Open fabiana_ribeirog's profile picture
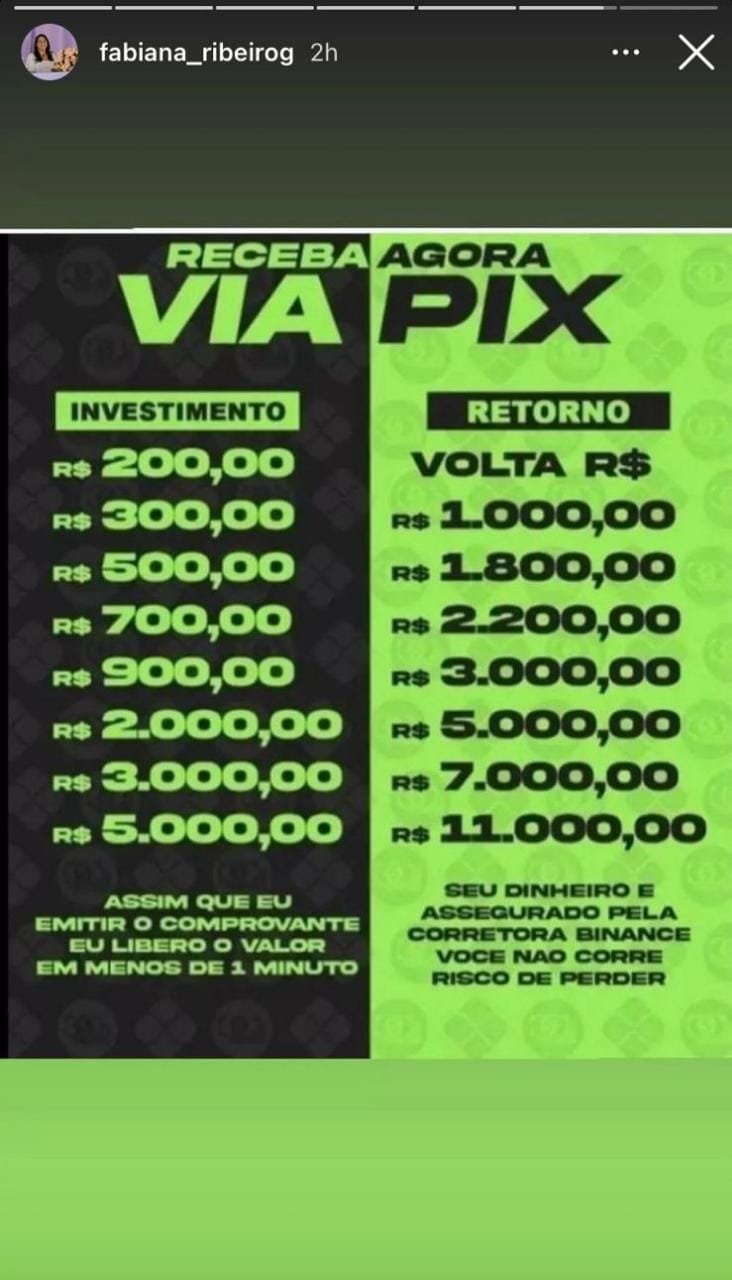The image size is (732, 1280). tap(49, 52)
